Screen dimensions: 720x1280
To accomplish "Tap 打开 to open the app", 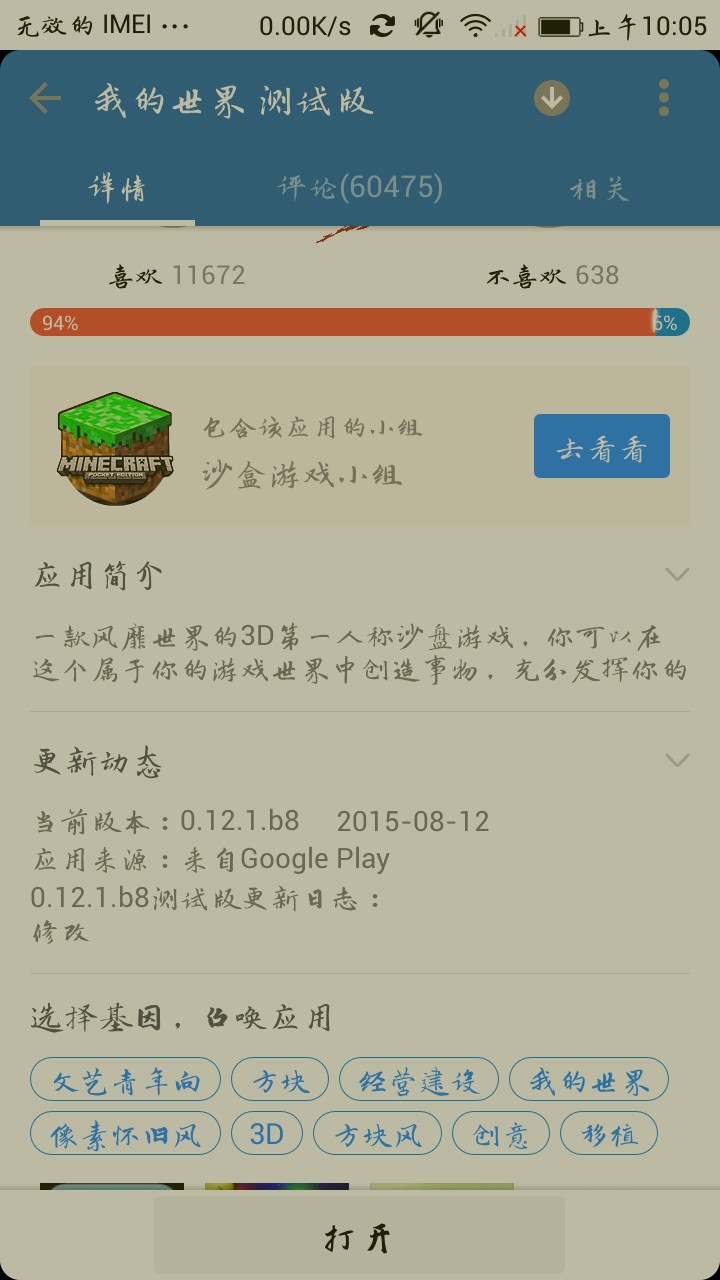I will [x=359, y=1236].
